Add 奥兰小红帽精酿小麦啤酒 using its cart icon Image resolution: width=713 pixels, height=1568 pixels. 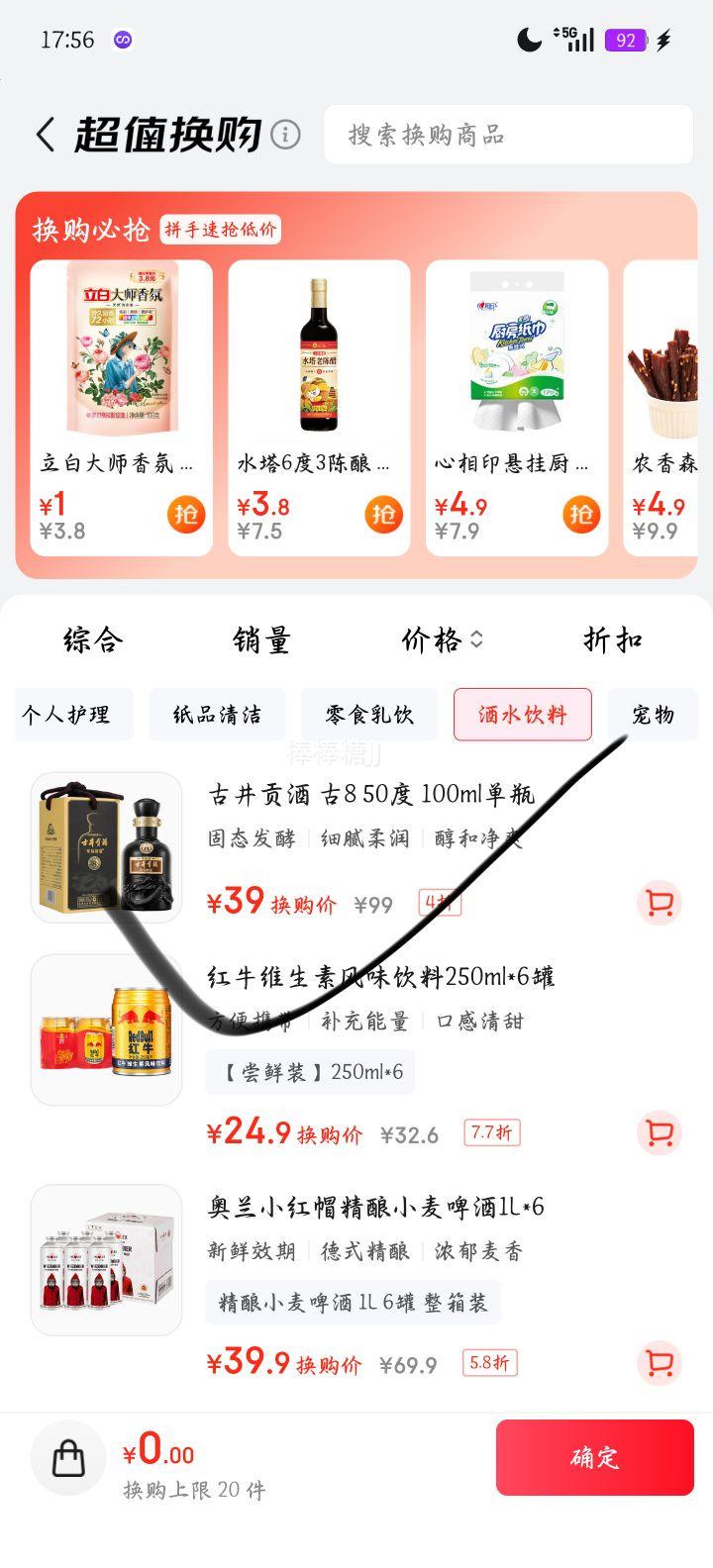coord(659,1363)
